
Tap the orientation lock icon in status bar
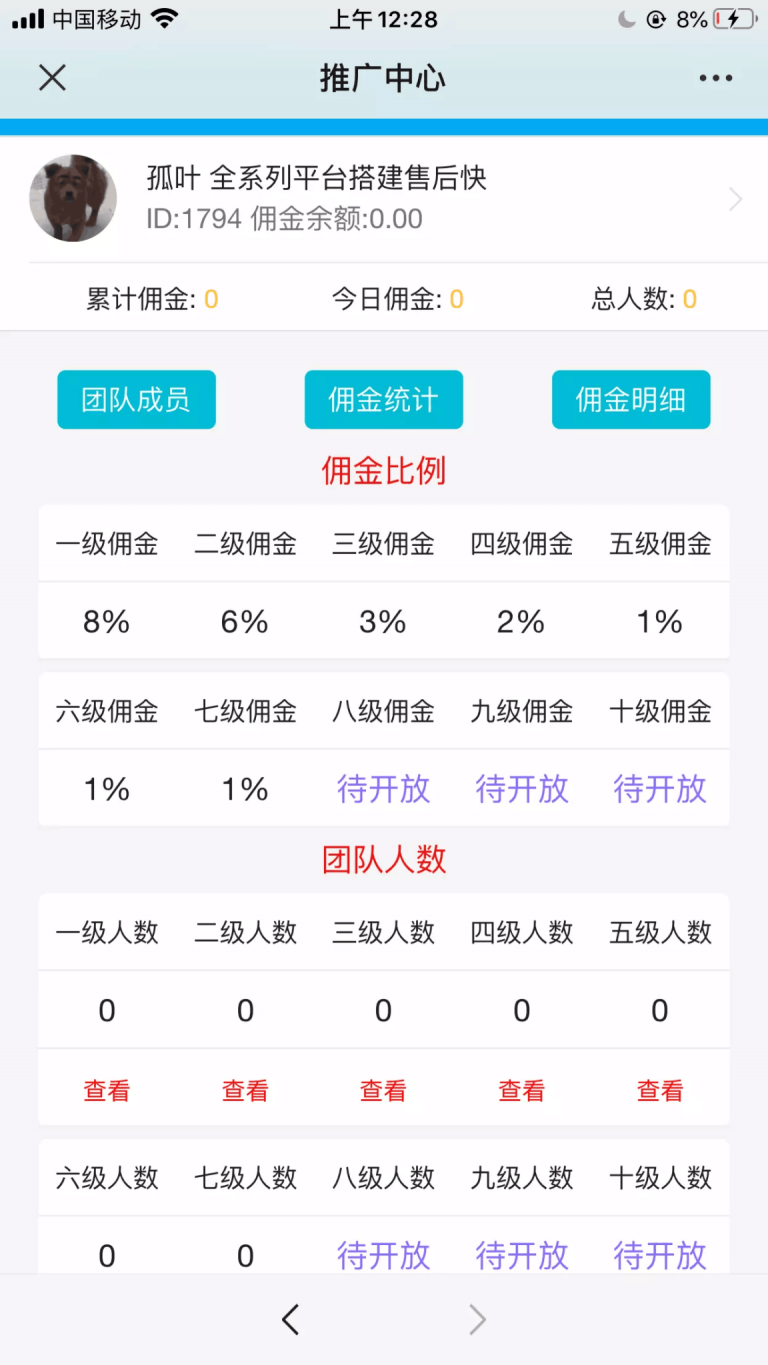[x=655, y=17]
